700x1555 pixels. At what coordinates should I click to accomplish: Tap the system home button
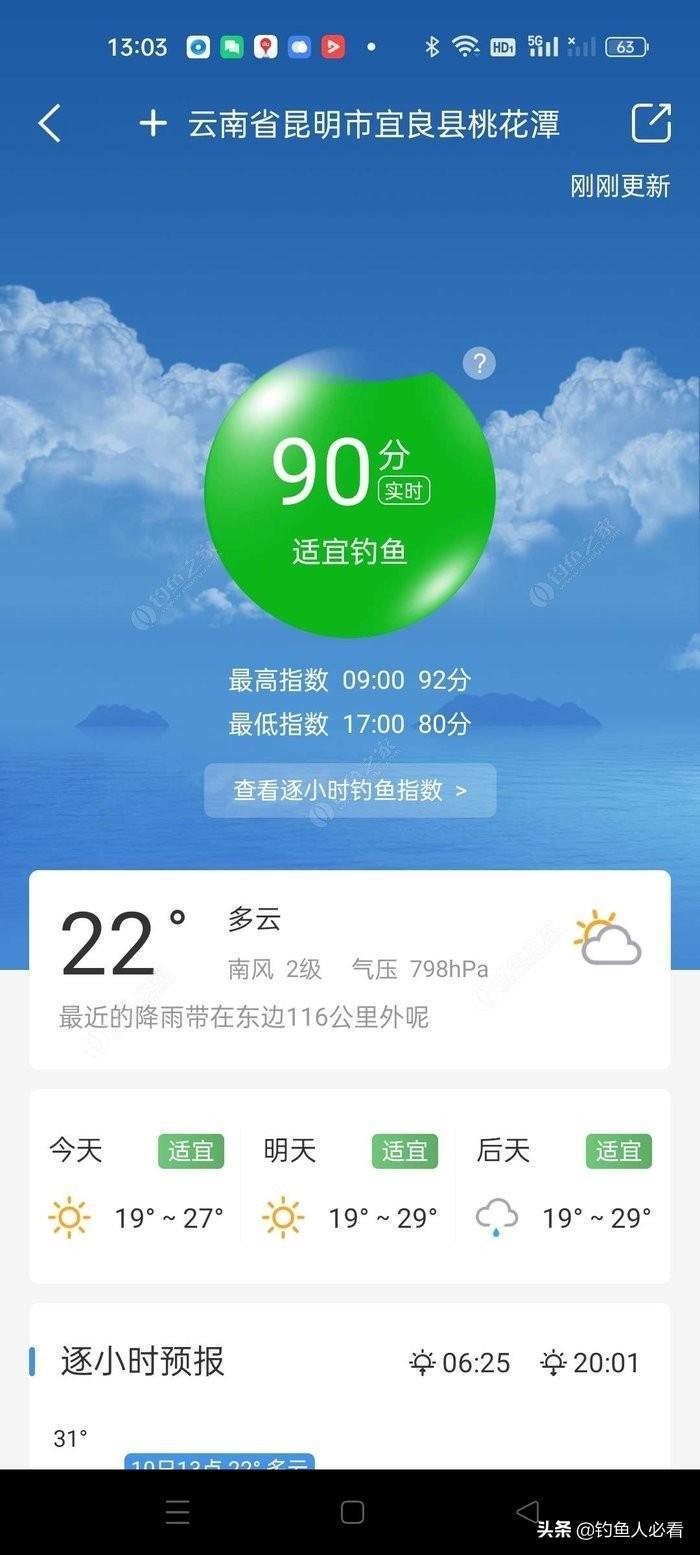click(352, 1512)
